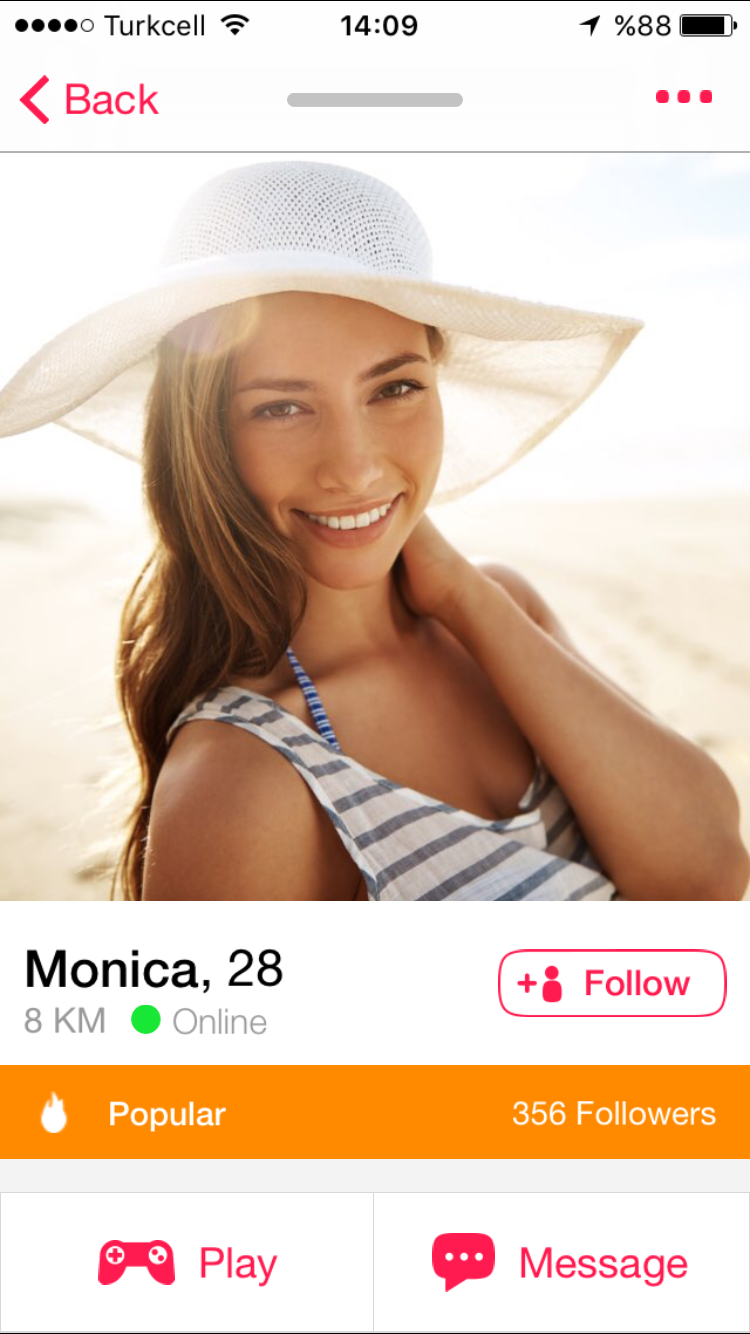The image size is (750, 1334).
Task: View the 356 Followers list
Action: (613, 1113)
